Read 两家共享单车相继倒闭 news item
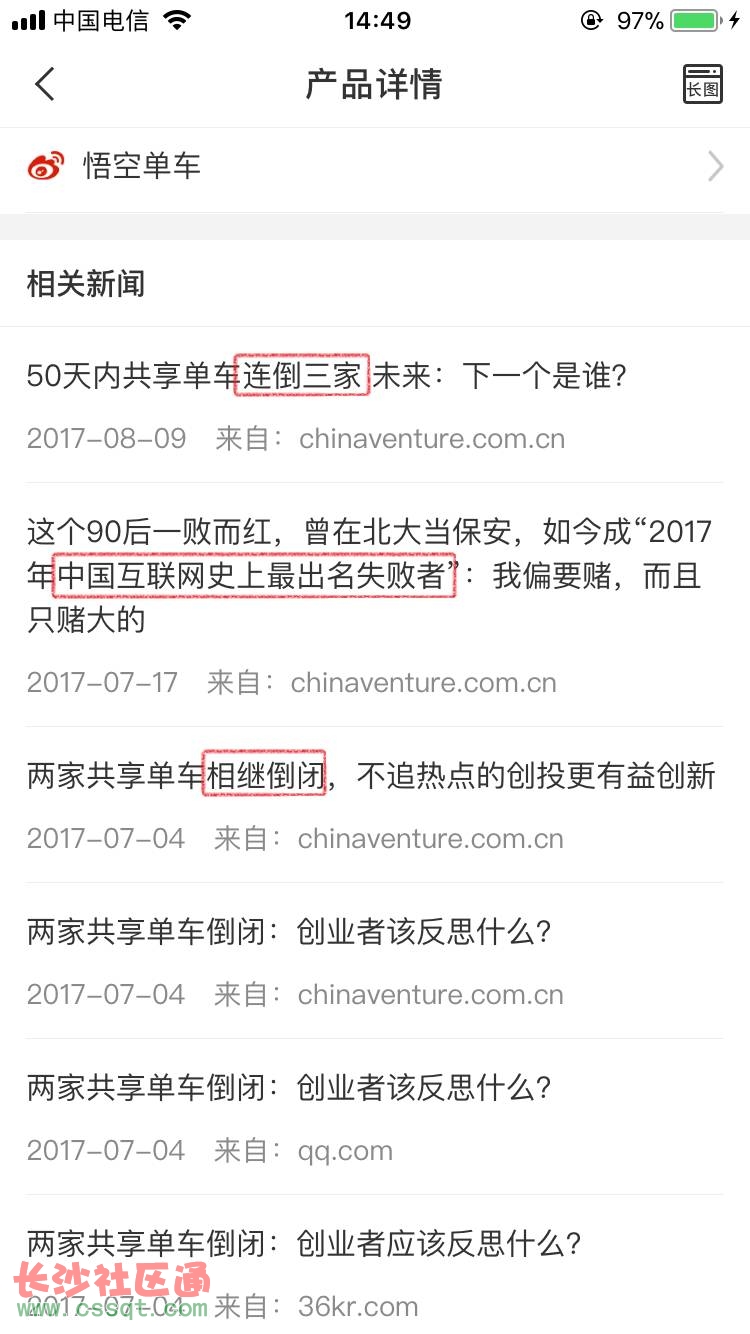 pos(375,805)
